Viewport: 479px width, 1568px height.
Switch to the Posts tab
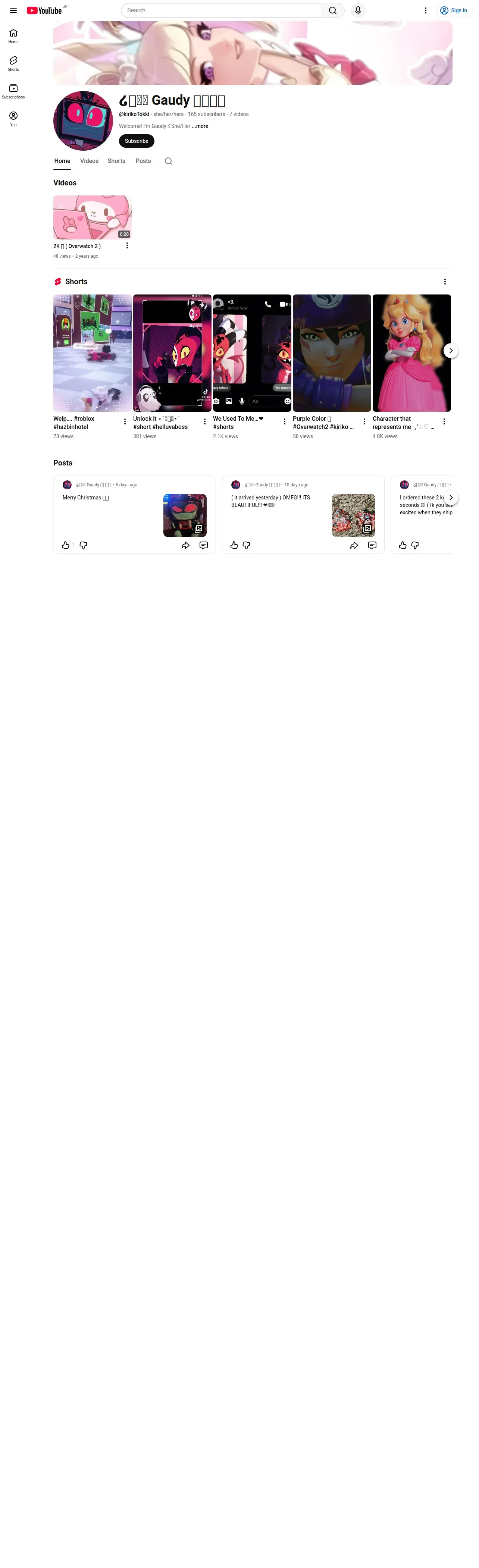pos(143,161)
